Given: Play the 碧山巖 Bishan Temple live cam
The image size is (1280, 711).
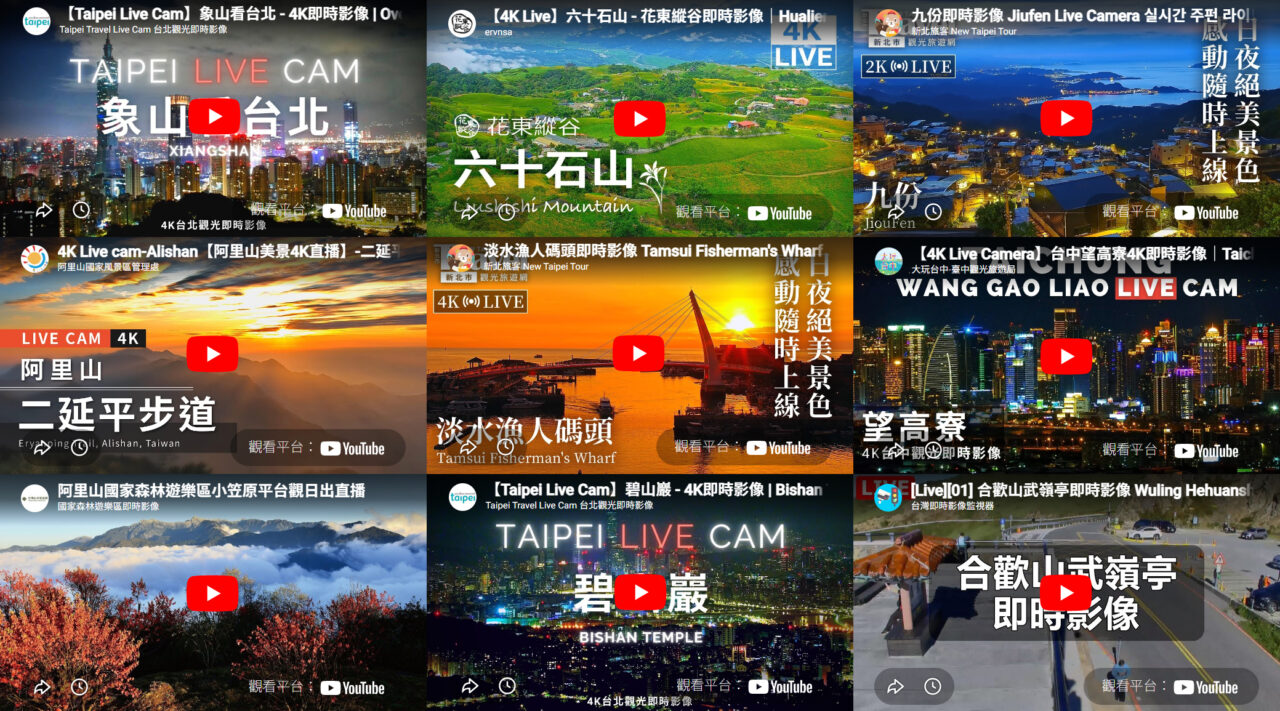Looking at the screenshot, I should coord(639,592).
